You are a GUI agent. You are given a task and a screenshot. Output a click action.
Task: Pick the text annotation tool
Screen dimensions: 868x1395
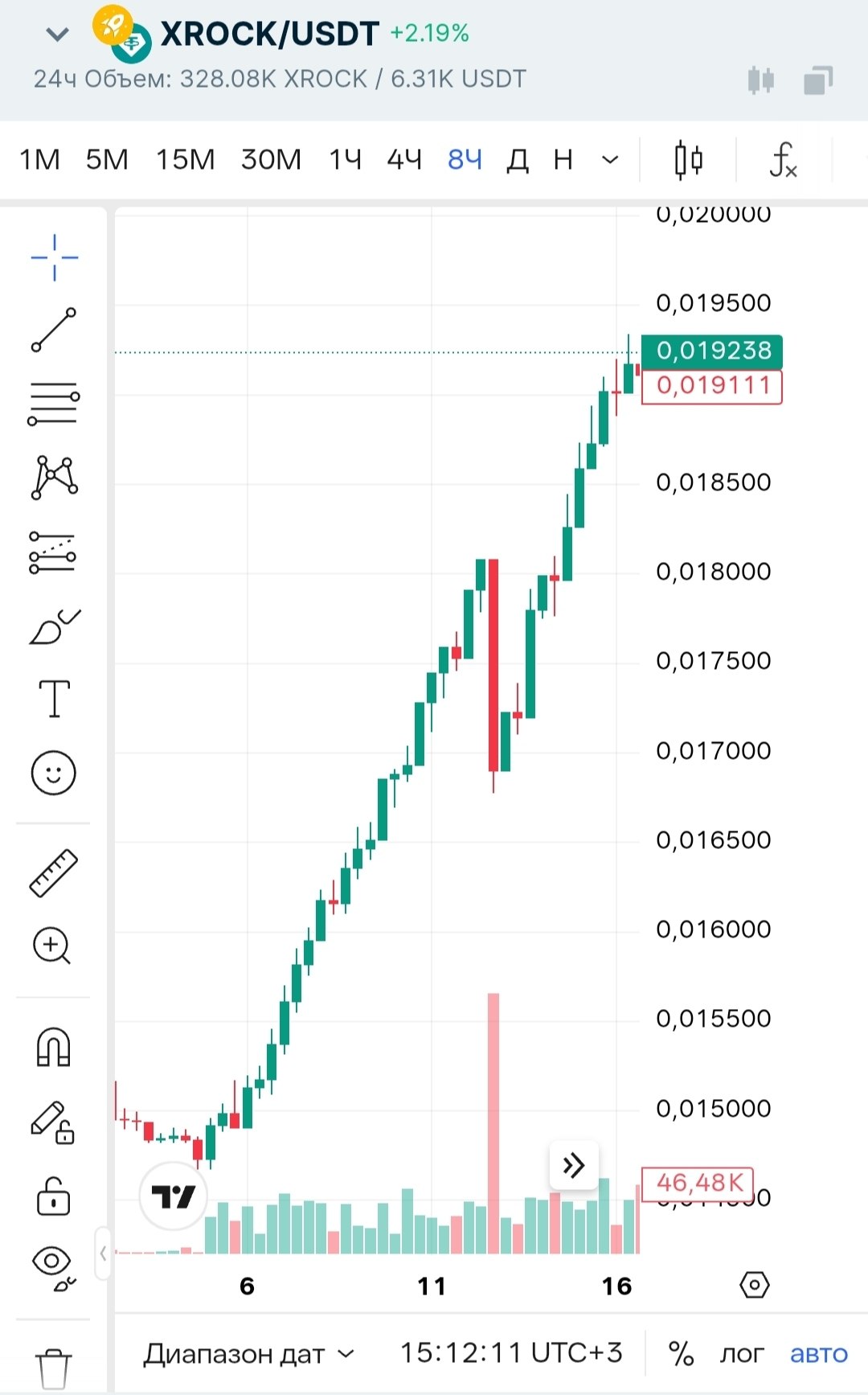[x=54, y=698]
